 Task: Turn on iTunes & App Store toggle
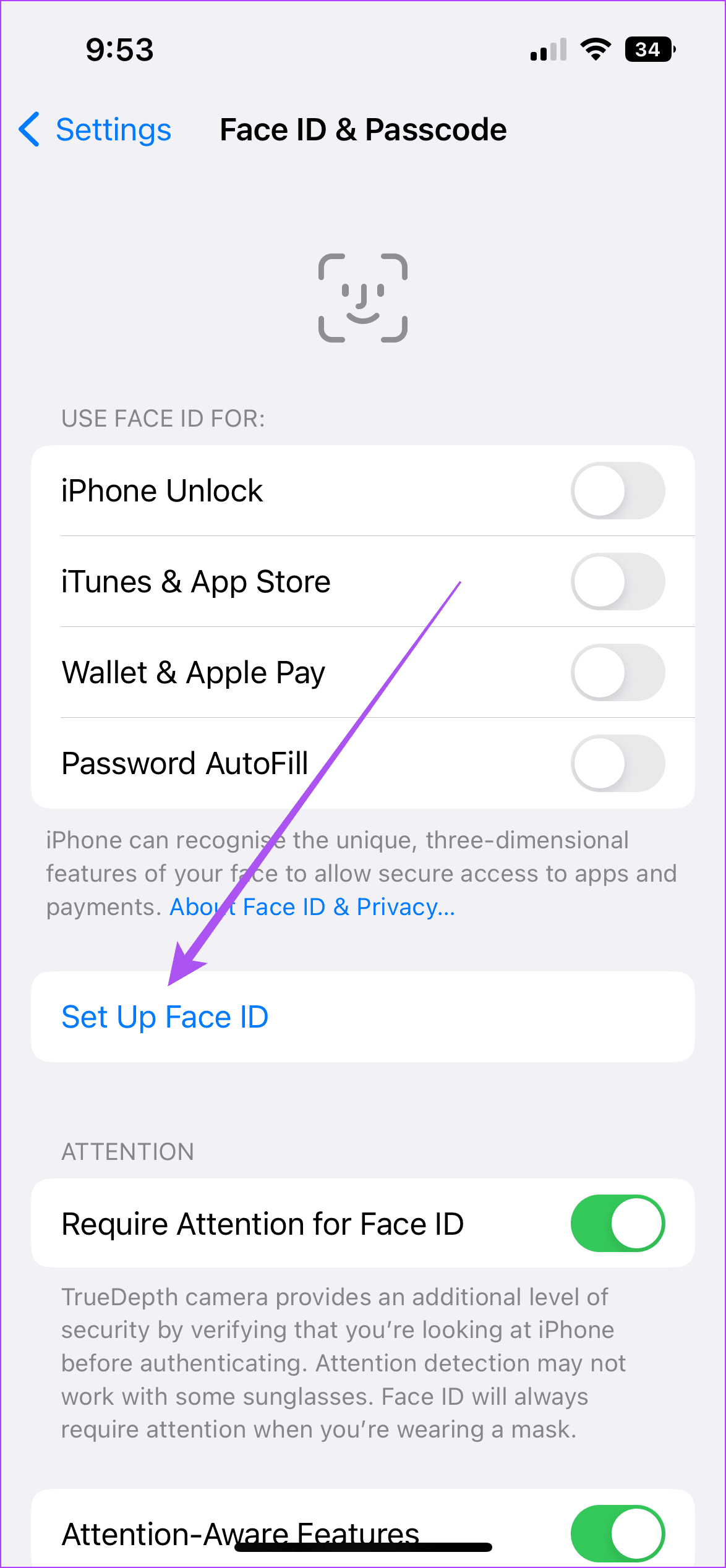coord(617,582)
